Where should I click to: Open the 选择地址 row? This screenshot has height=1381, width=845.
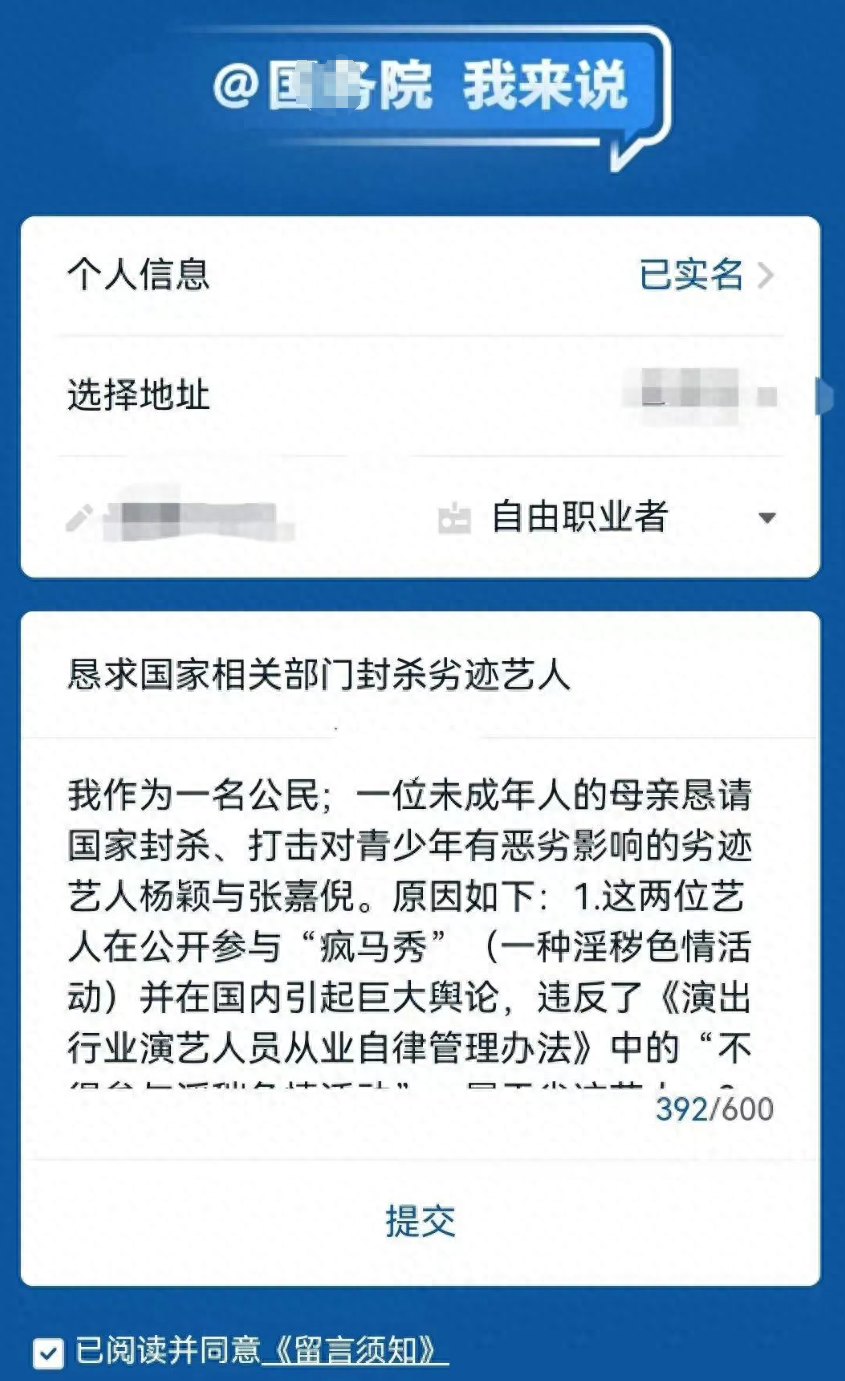[420, 396]
